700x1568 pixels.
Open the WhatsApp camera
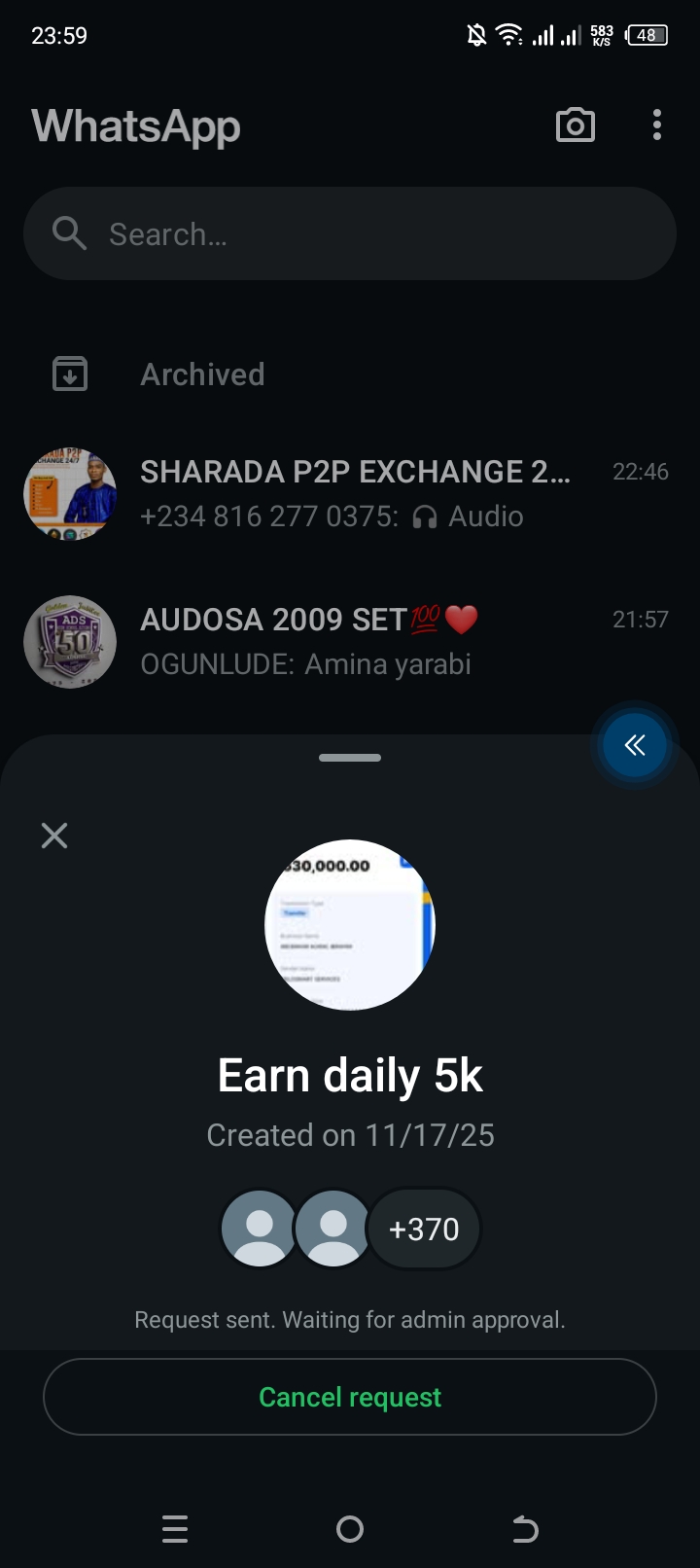coord(575,125)
